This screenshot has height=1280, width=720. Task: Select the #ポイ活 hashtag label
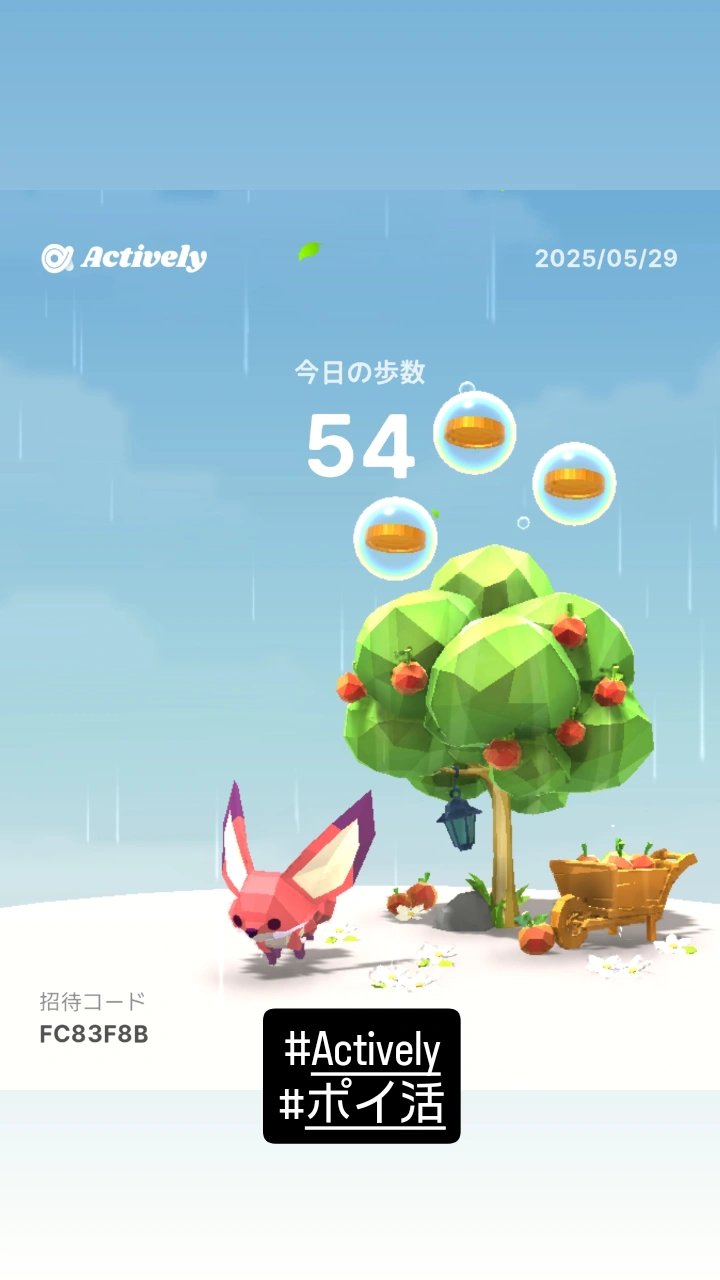tap(363, 1100)
